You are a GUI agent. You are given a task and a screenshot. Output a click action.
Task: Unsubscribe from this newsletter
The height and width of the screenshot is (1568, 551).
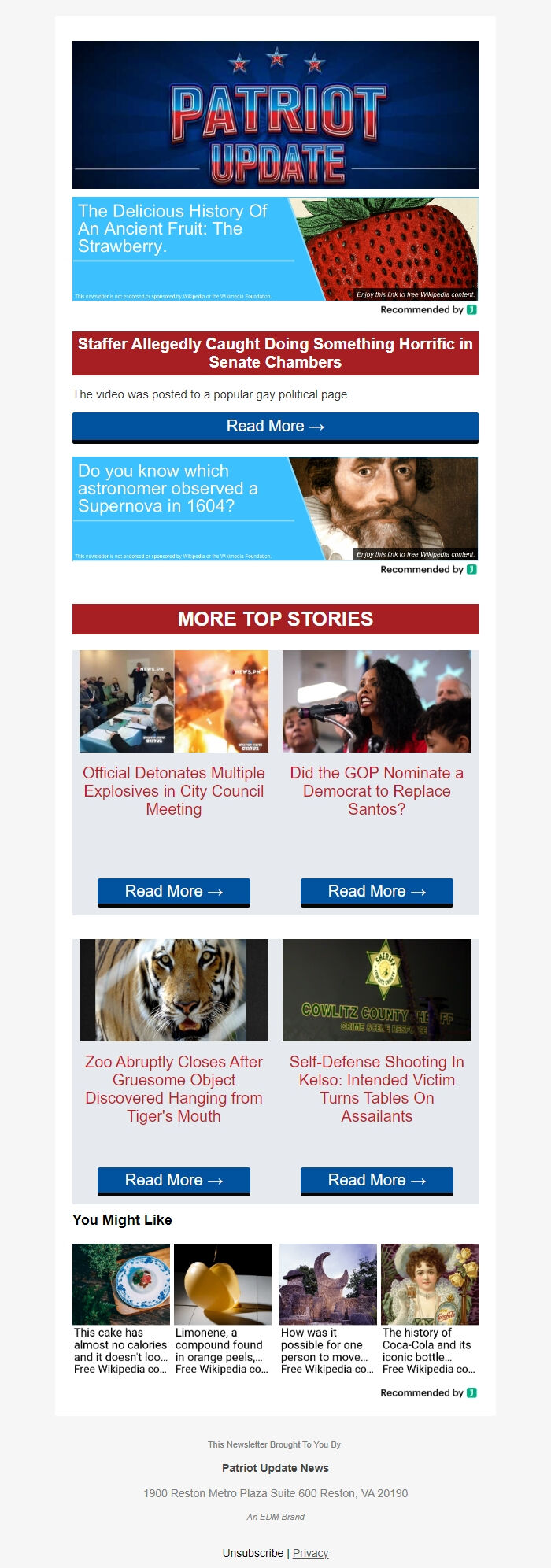point(253,1553)
